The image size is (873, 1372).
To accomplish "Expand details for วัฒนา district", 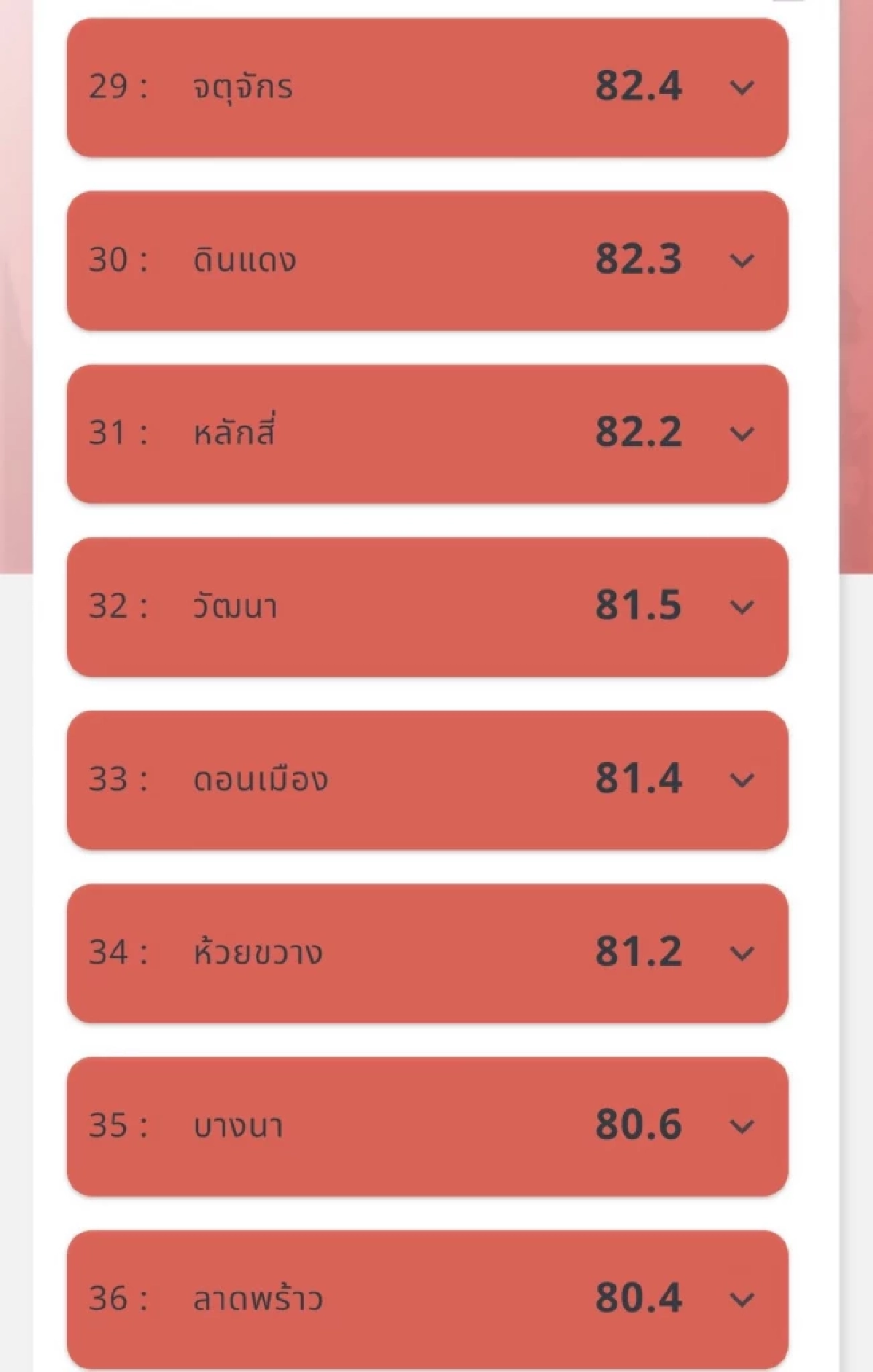I will pyautogui.click(x=742, y=606).
